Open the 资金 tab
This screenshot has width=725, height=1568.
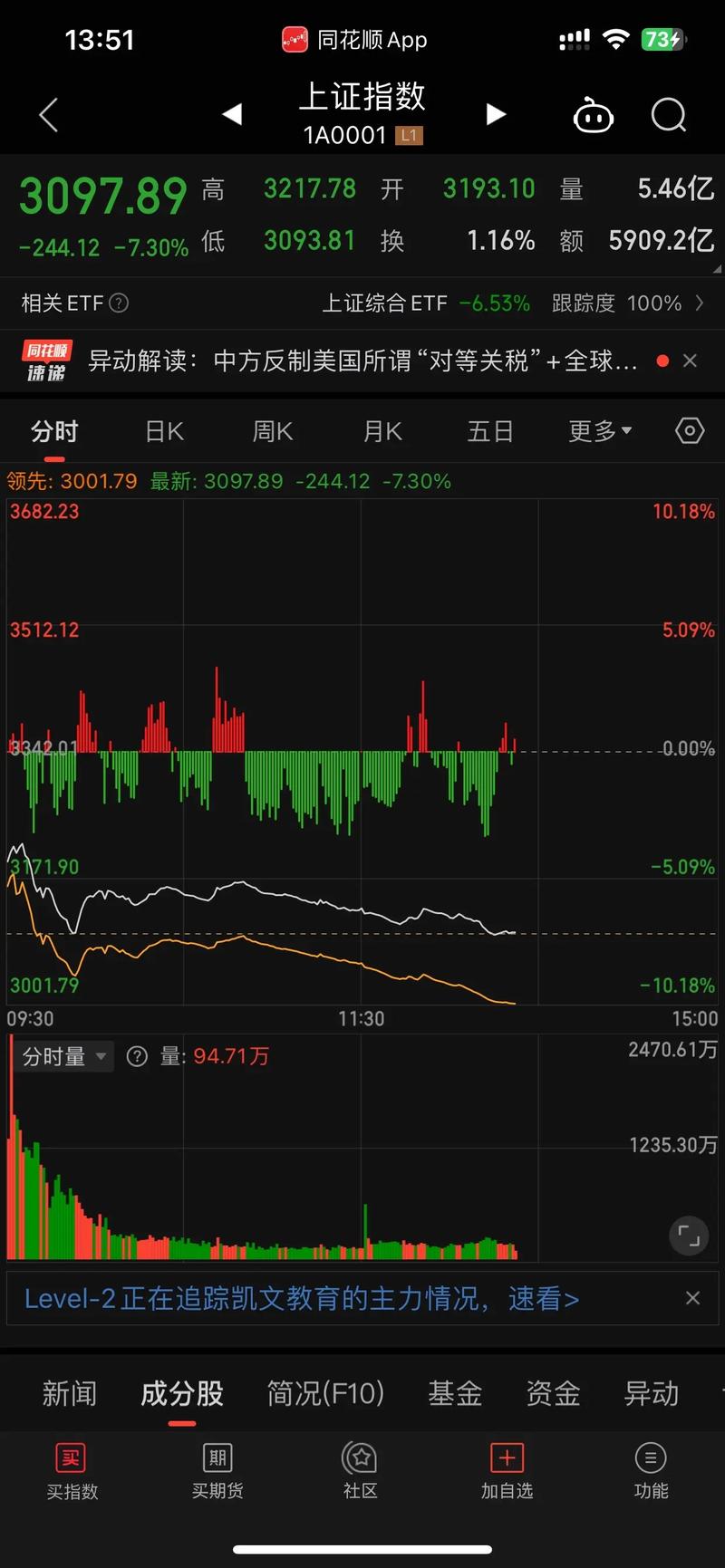(552, 1393)
